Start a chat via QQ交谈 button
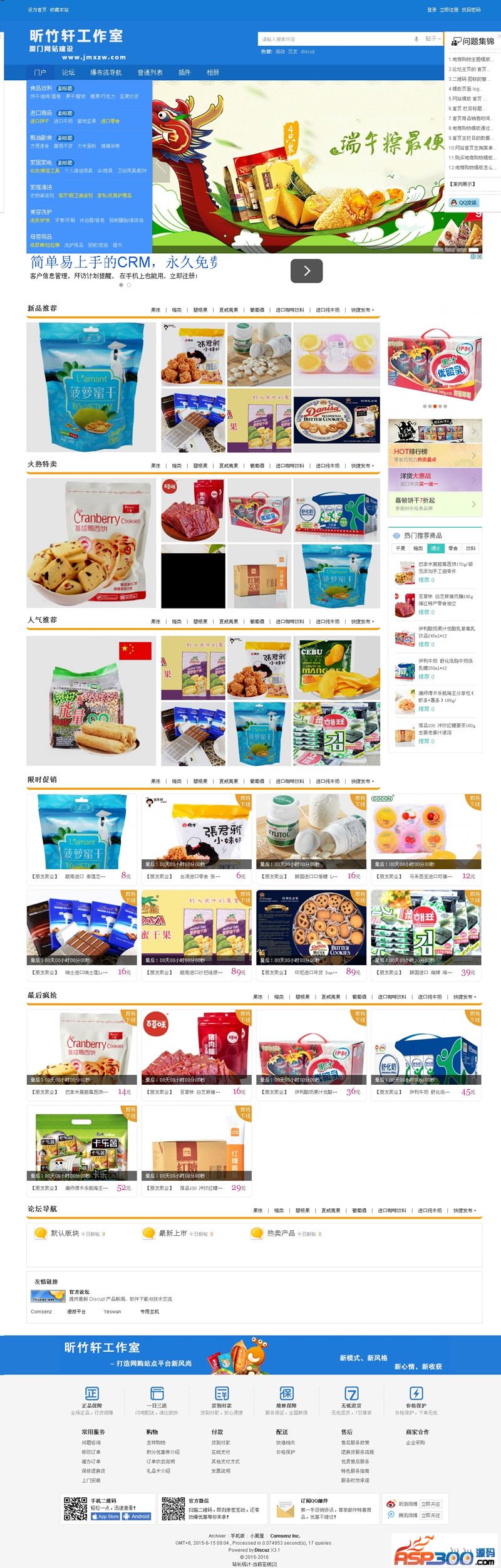501x1568 pixels. tap(464, 202)
